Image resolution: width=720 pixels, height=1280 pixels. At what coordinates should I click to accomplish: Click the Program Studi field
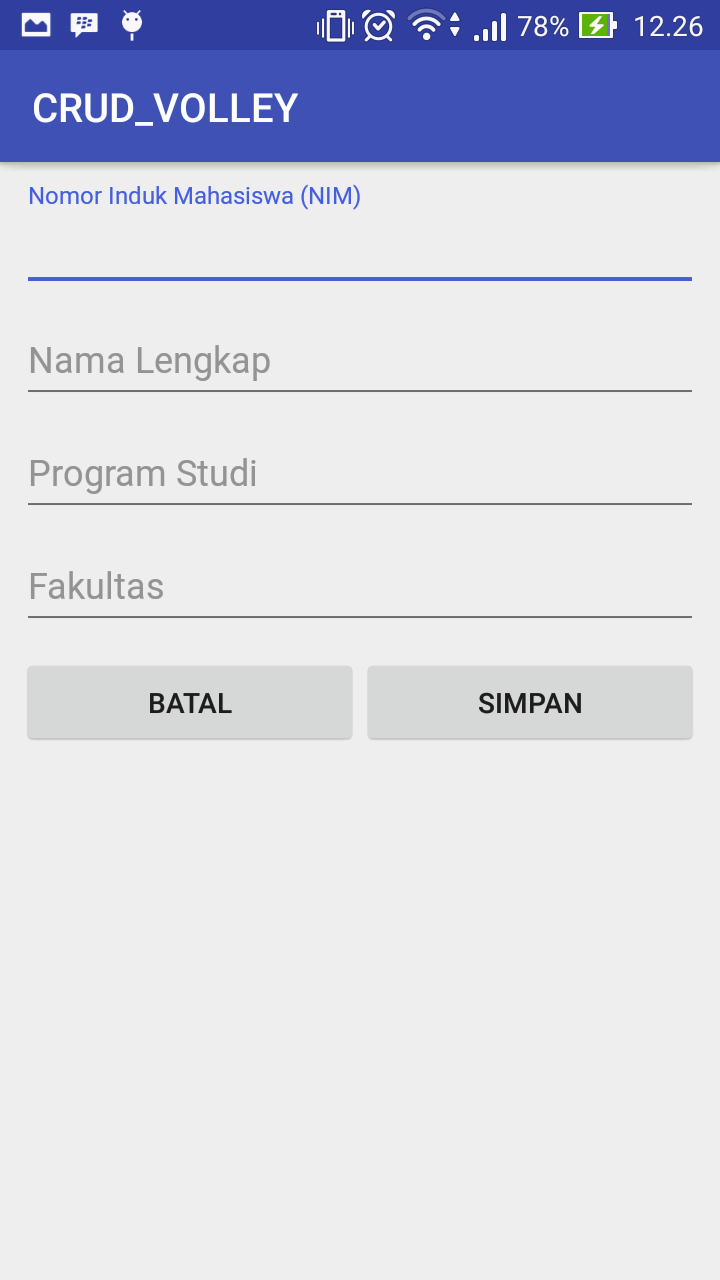click(x=360, y=473)
